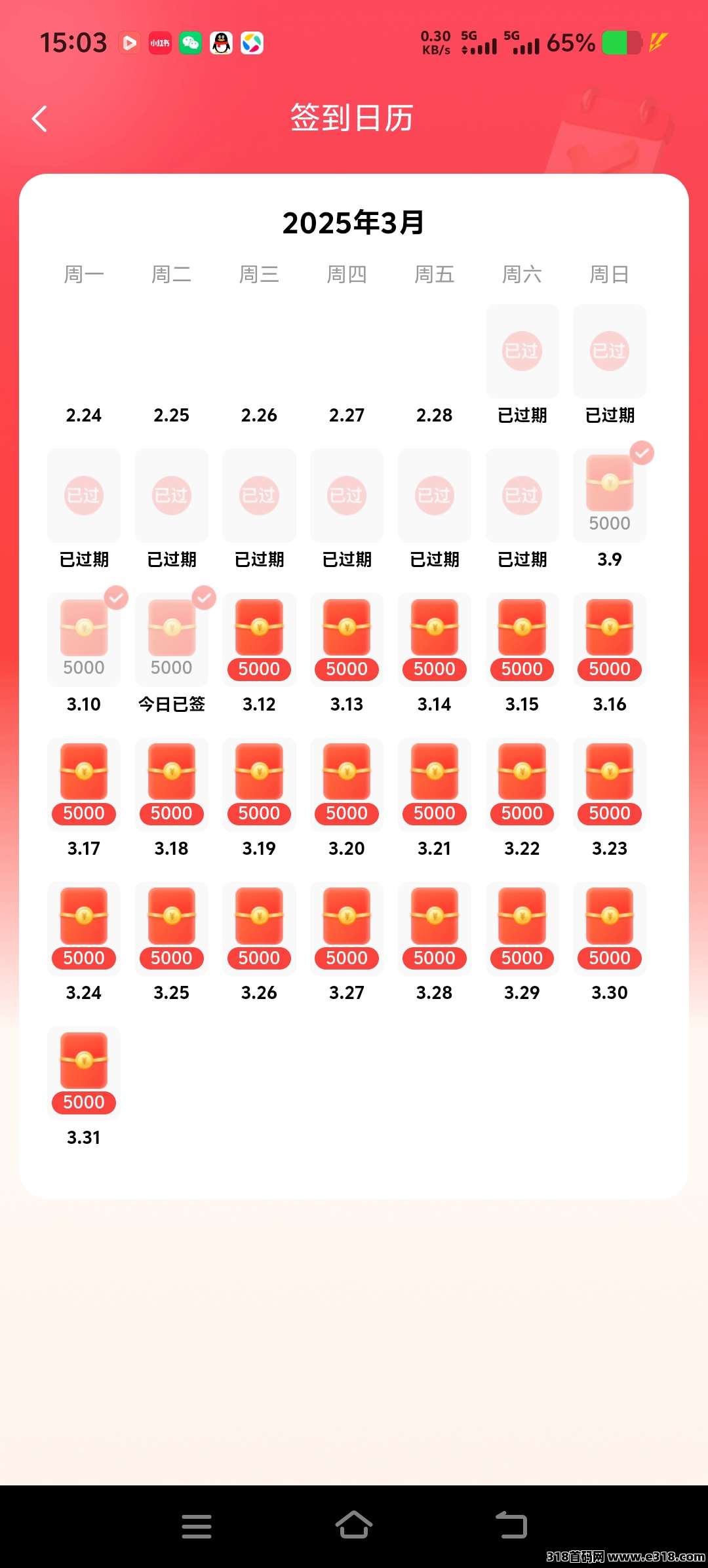Open the recent apps menu
Image resolution: width=708 pixels, height=1568 pixels.
point(197,1525)
